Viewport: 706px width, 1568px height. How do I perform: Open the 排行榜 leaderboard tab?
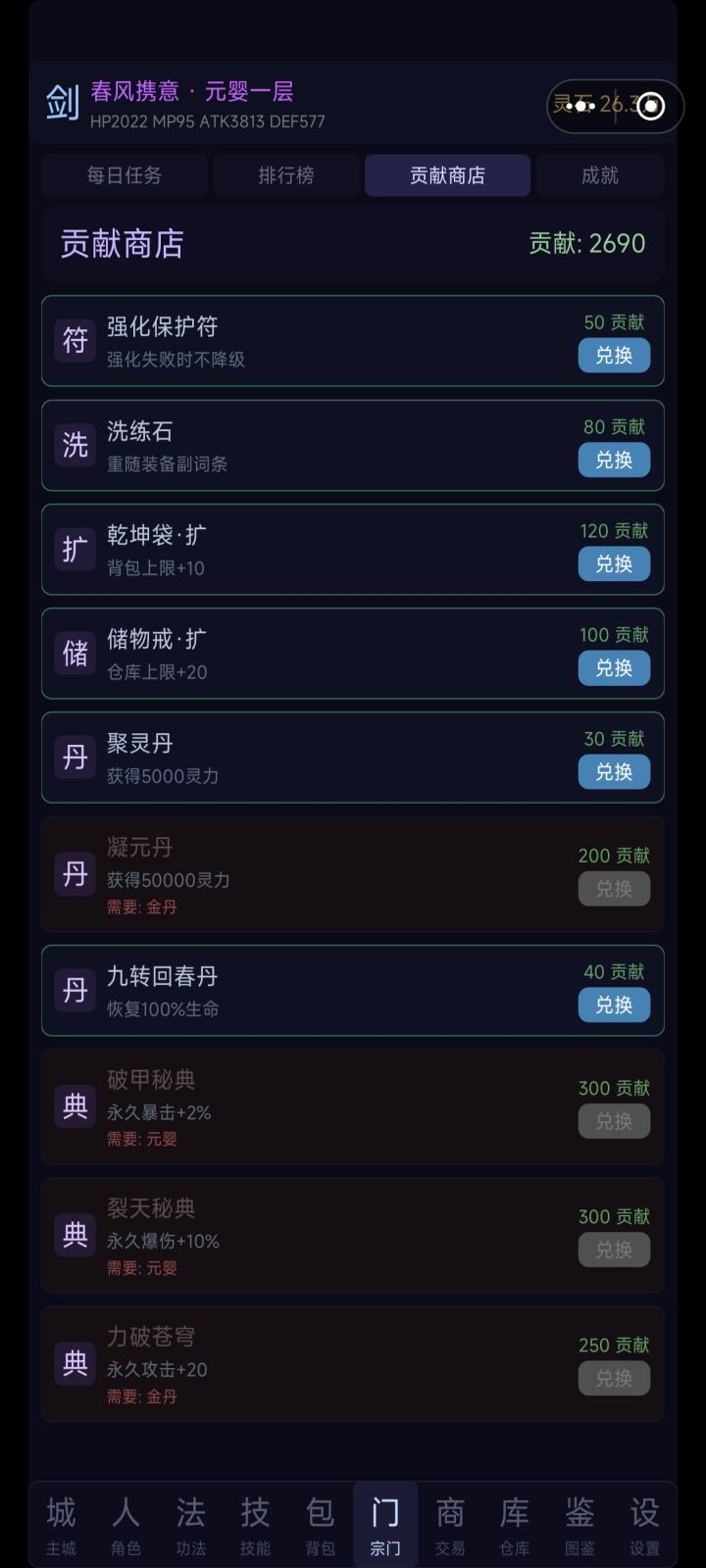coord(285,174)
